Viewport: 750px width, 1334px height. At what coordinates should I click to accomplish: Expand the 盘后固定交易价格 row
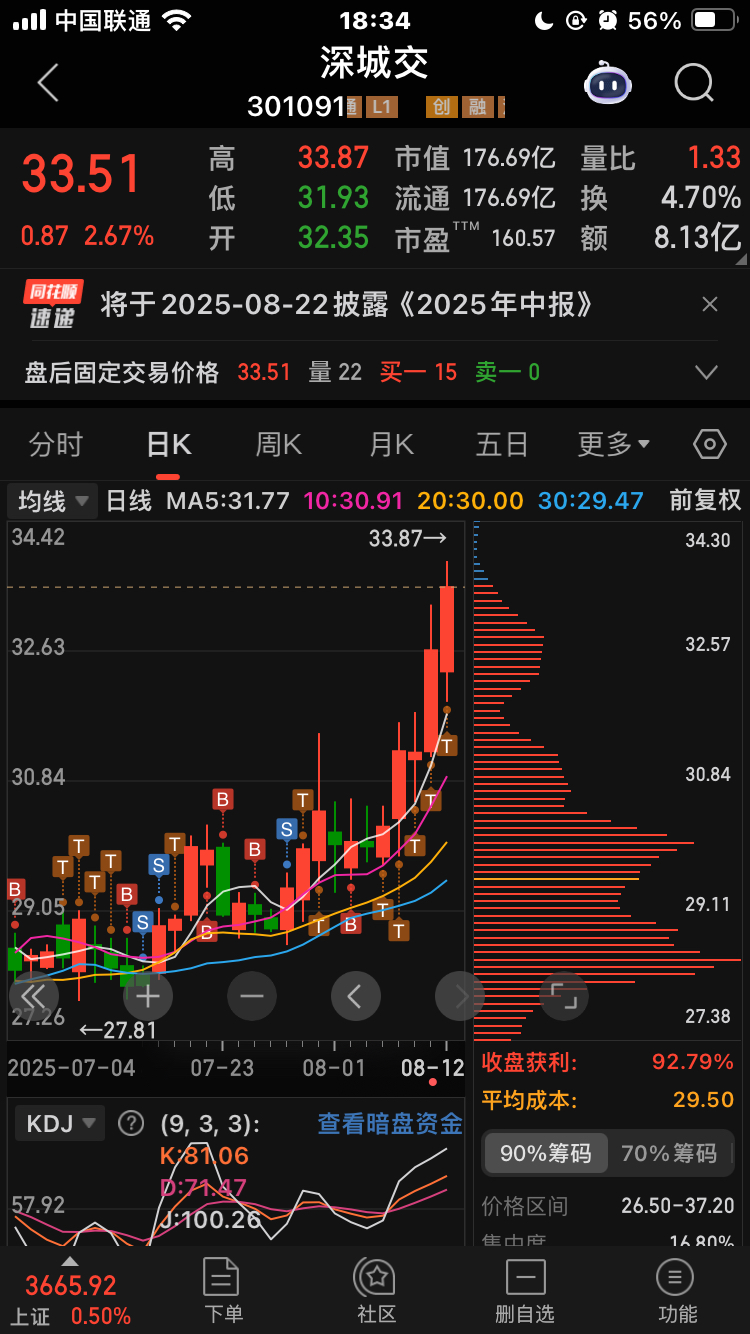tap(706, 373)
